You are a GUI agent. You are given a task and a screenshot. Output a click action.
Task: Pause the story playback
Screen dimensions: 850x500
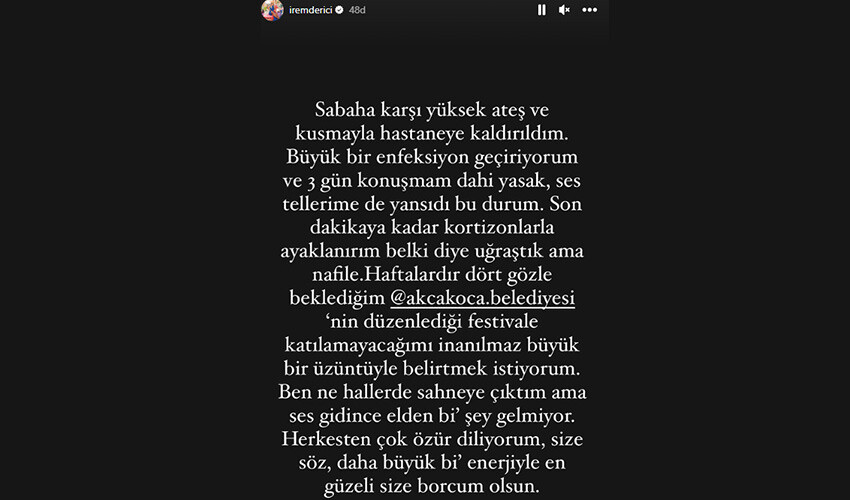pos(542,10)
